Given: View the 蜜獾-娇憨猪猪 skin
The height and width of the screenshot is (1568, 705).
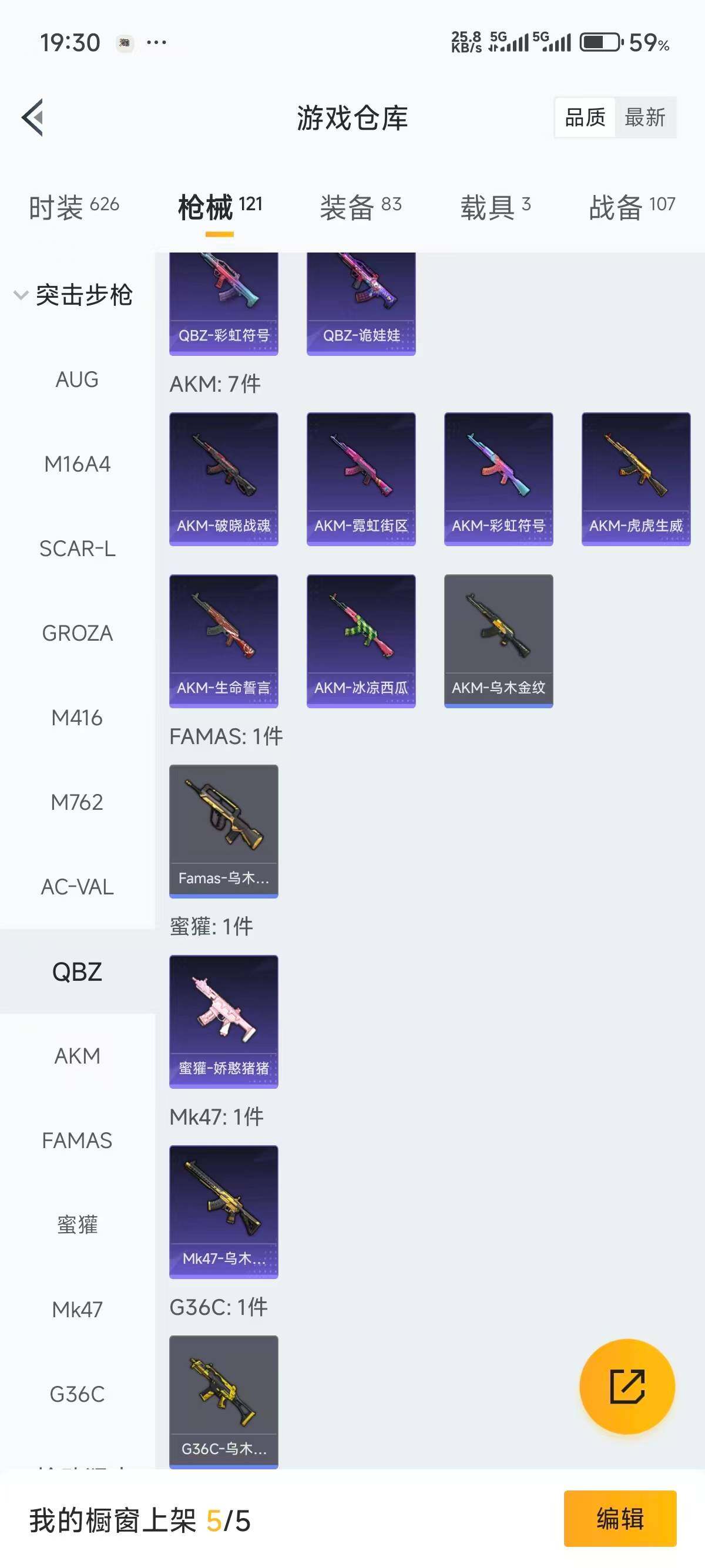Looking at the screenshot, I should click(223, 1021).
